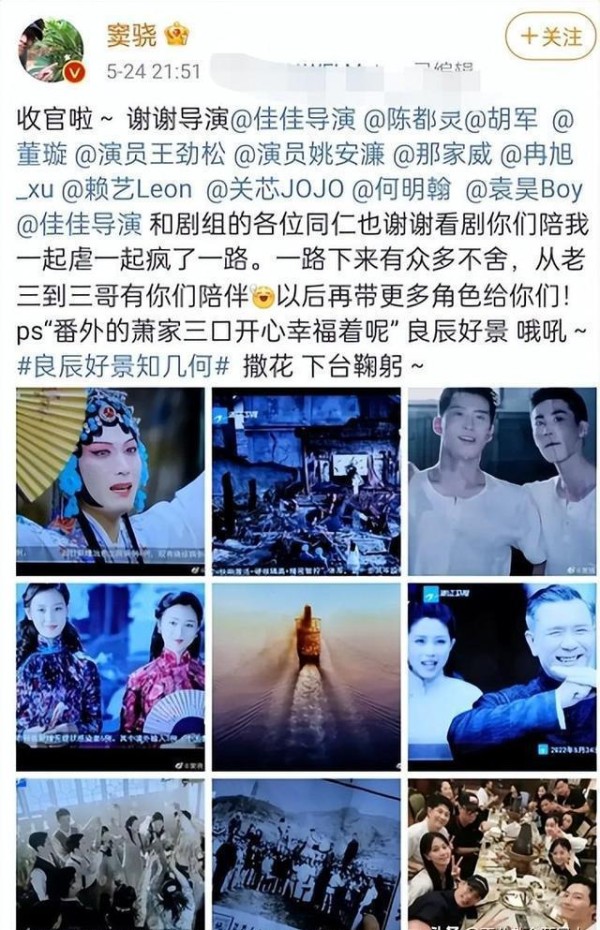View the photo of two women in qipao

pyautogui.click(x=110, y=676)
